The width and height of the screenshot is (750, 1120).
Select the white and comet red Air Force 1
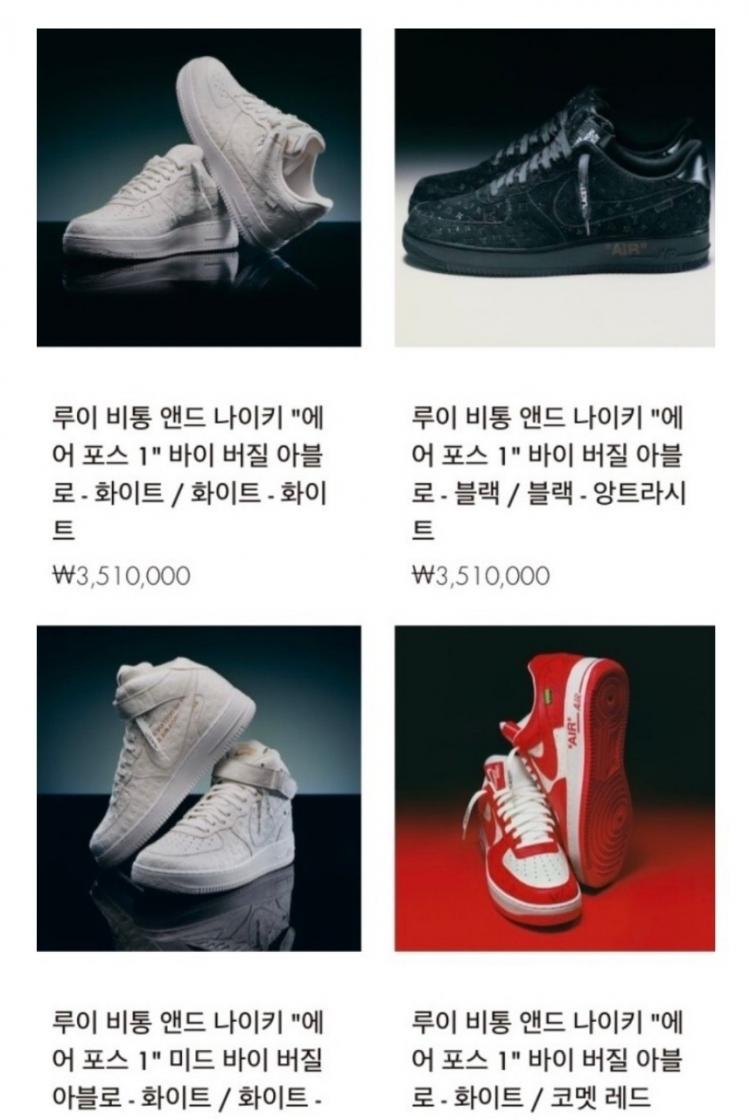[x=555, y=788]
